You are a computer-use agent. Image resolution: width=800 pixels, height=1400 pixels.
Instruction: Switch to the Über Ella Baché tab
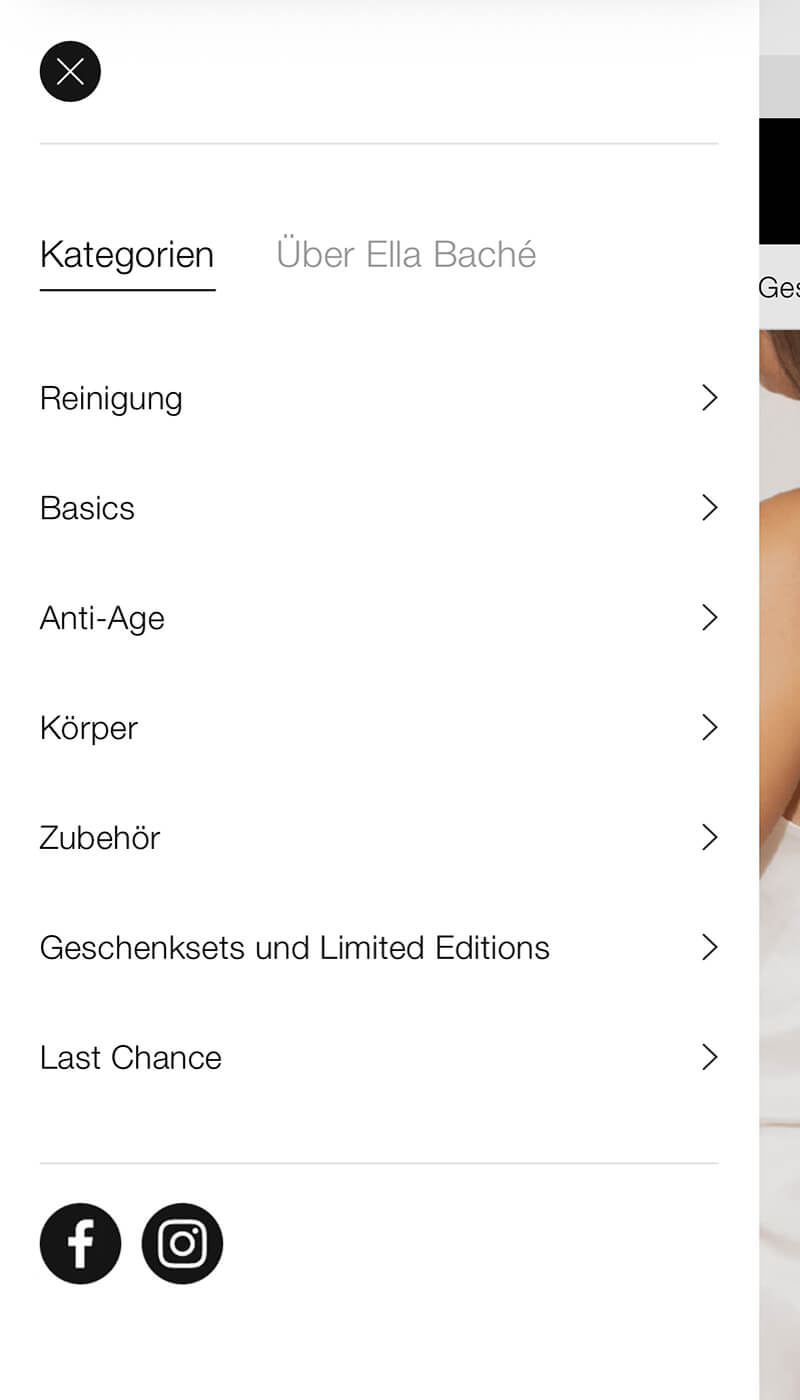(x=406, y=255)
